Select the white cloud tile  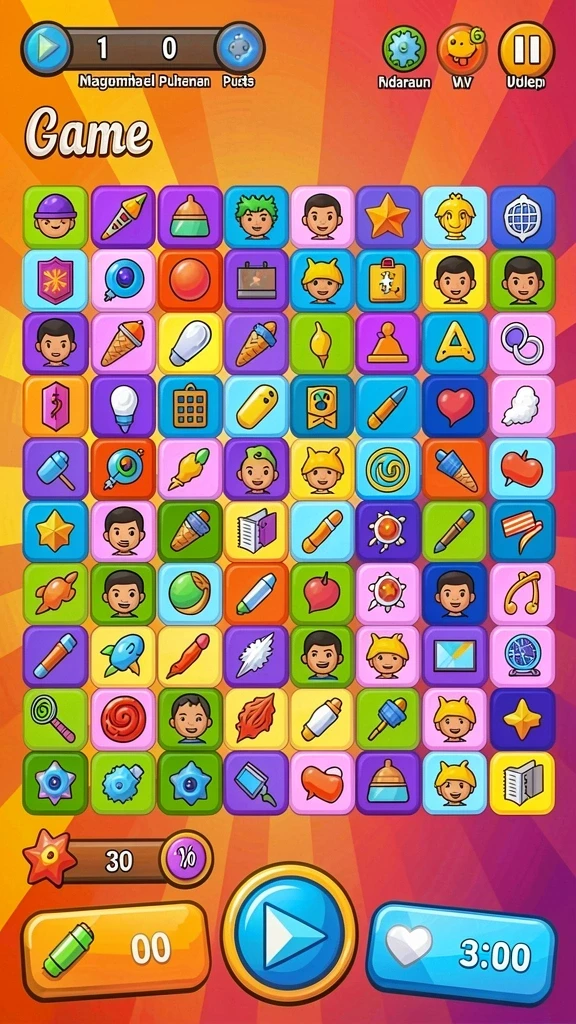tap(522, 406)
